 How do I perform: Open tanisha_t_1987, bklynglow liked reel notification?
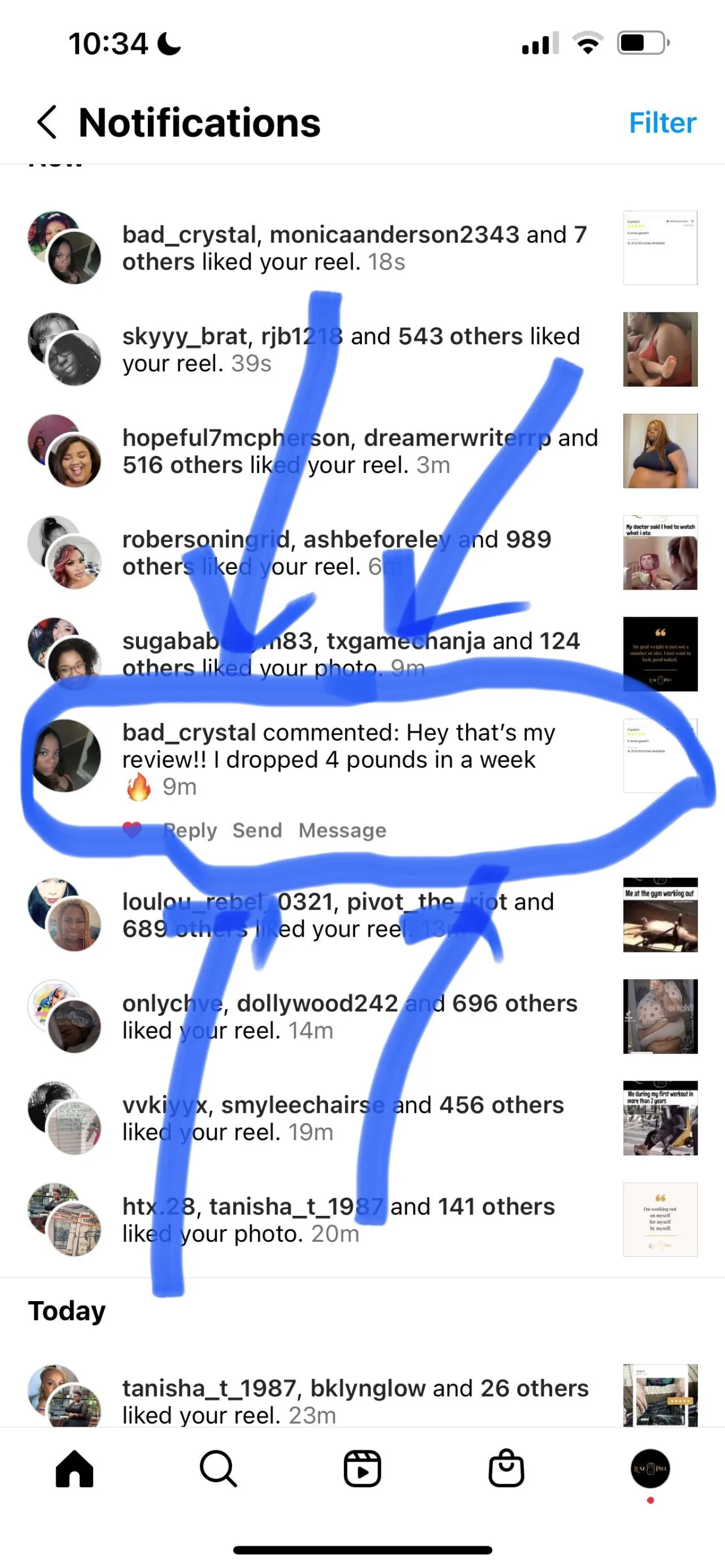tap(355, 1401)
